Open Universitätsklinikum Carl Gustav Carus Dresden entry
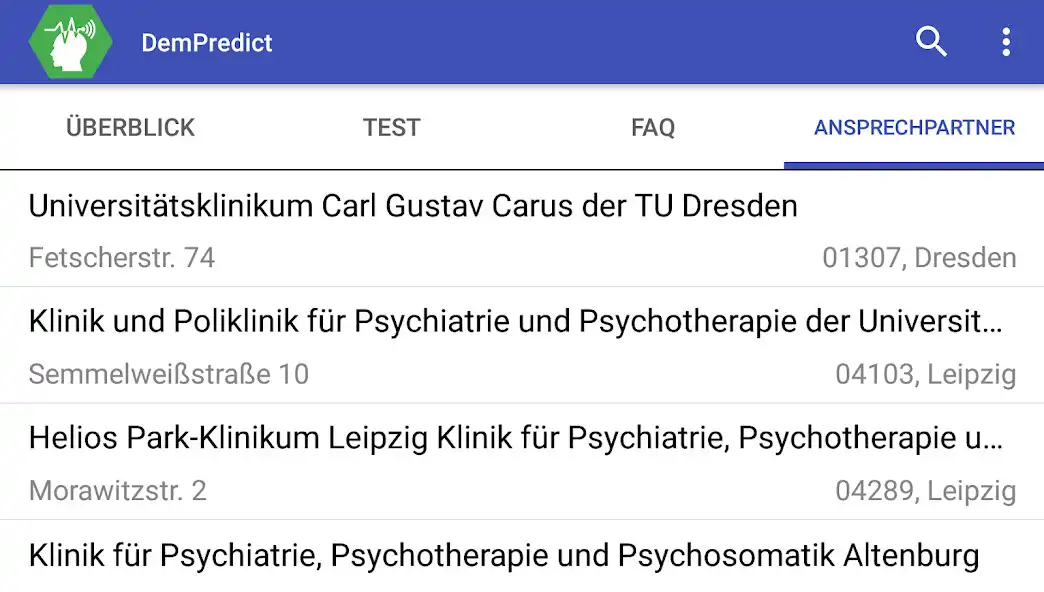 point(522,230)
